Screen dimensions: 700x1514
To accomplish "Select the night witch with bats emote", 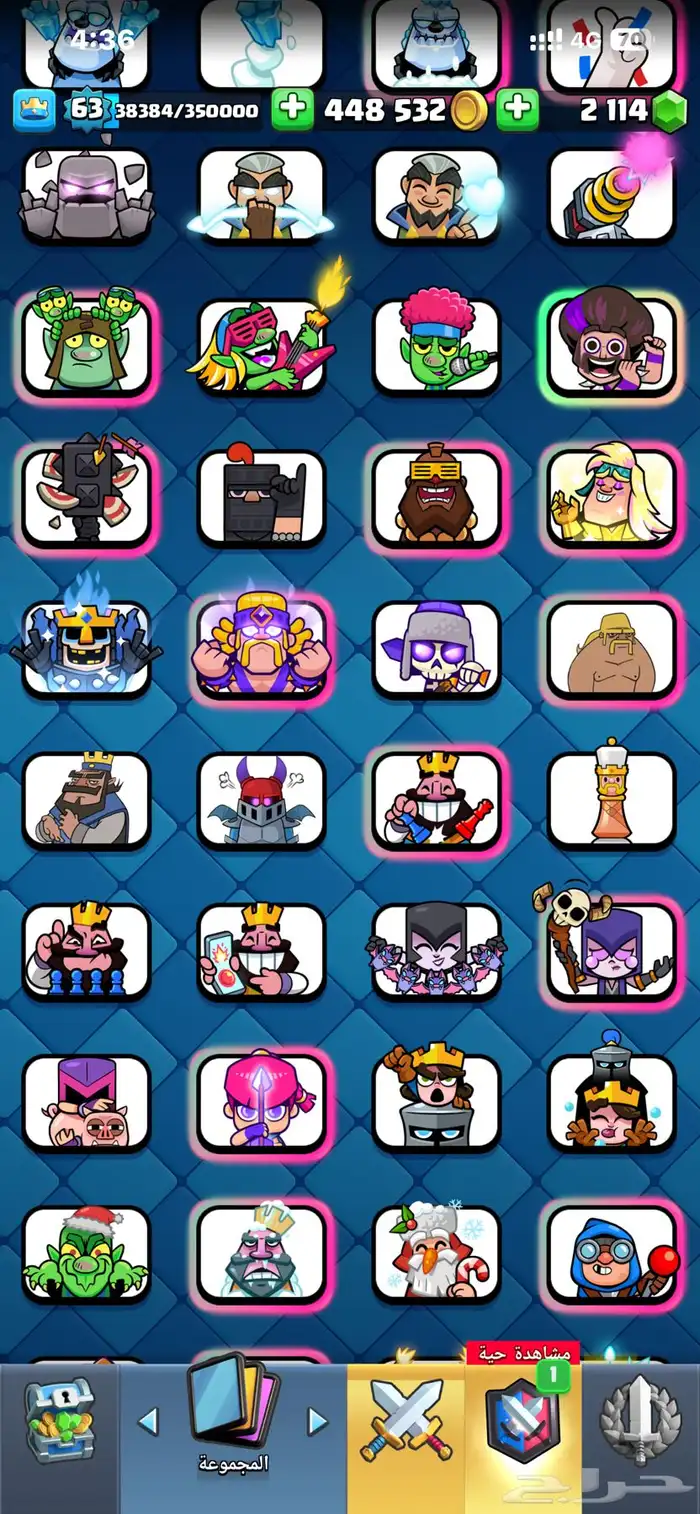I will (437, 950).
